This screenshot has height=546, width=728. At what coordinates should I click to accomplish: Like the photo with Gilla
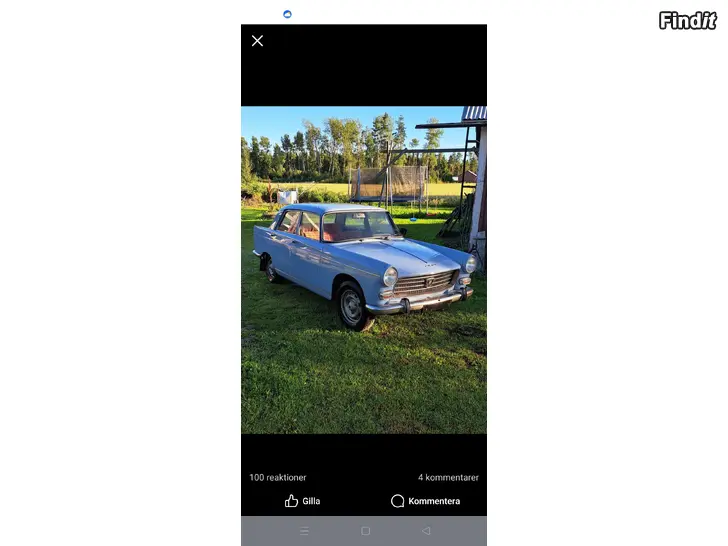click(303, 501)
